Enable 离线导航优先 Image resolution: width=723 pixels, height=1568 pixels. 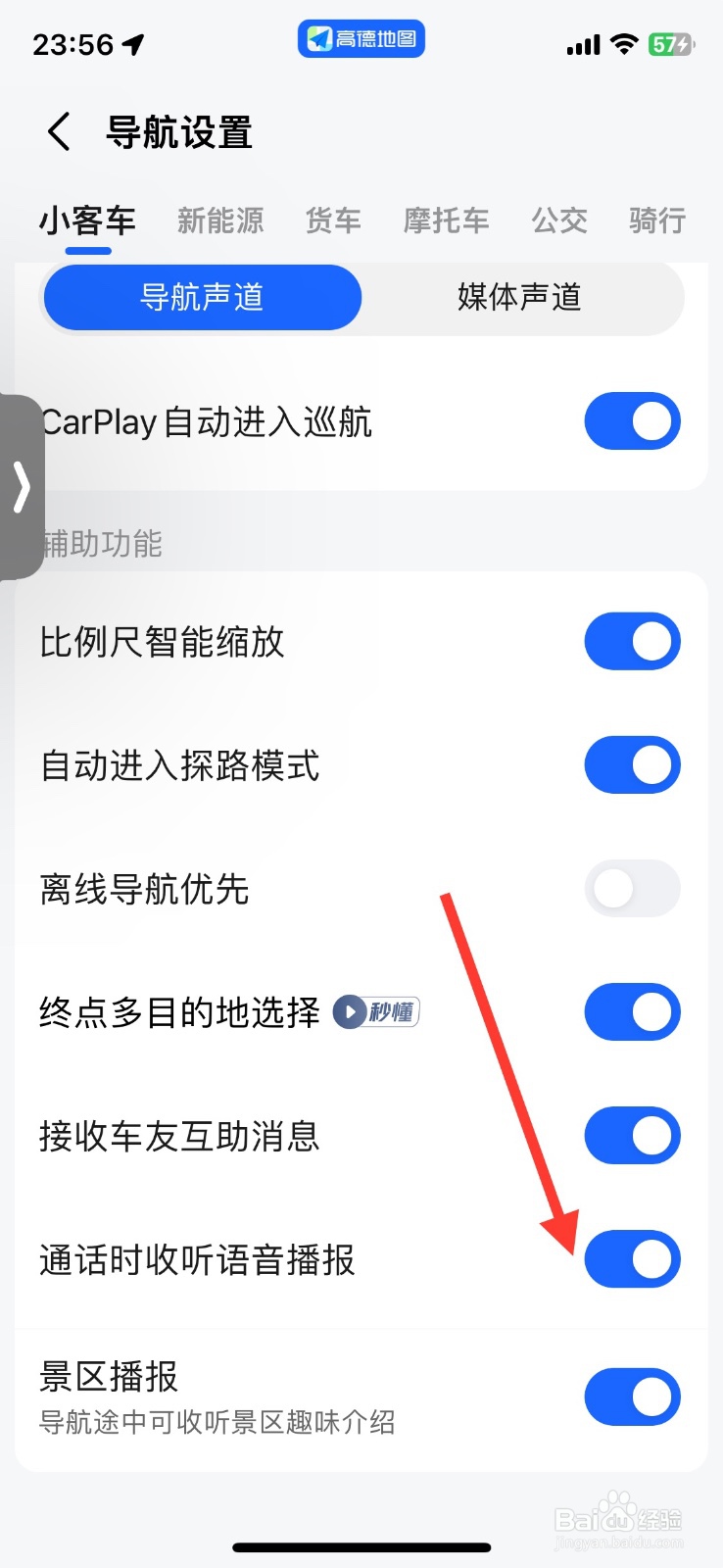[632, 888]
